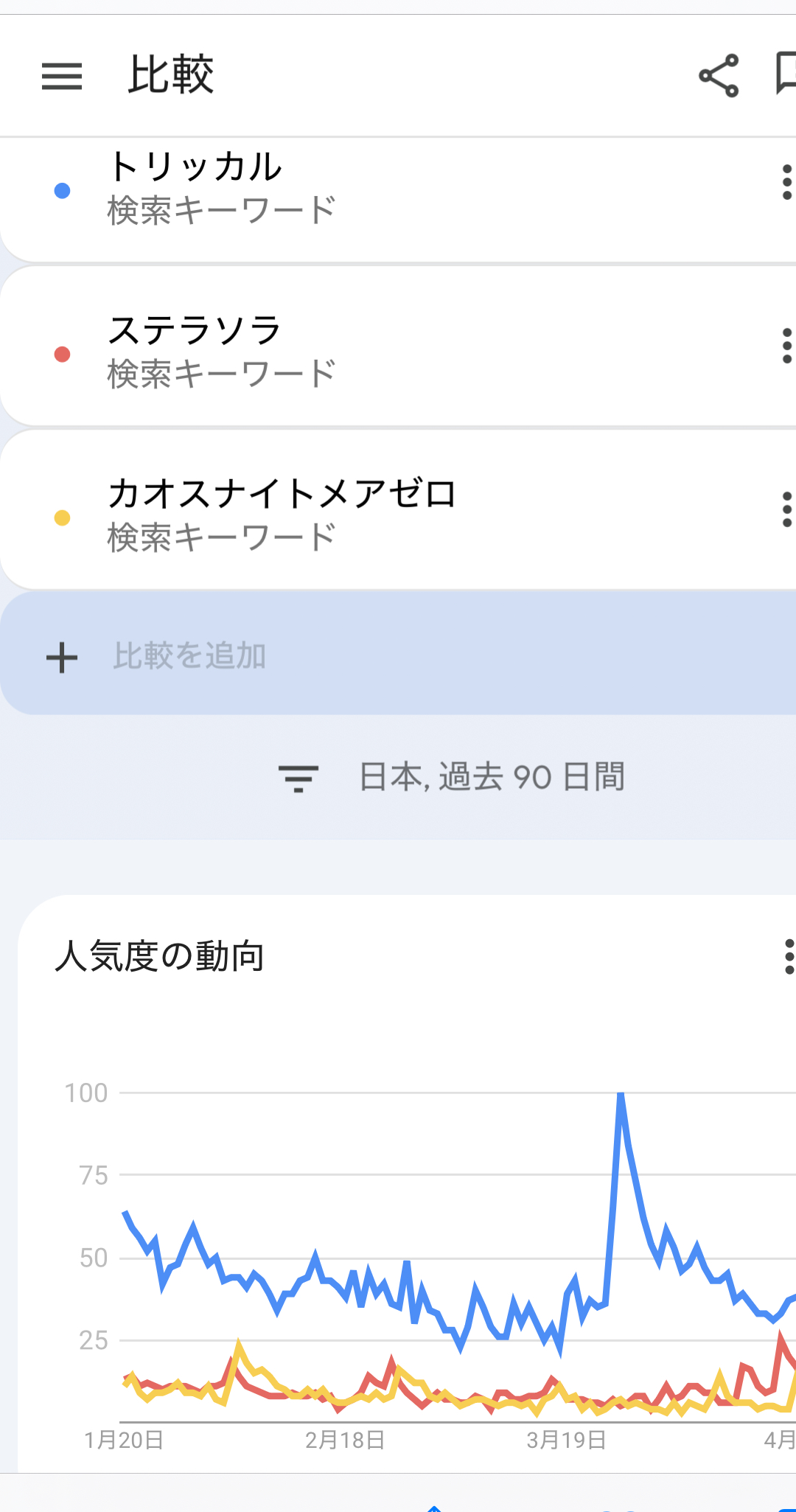Open options for ステラソラ keyword

[786, 346]
